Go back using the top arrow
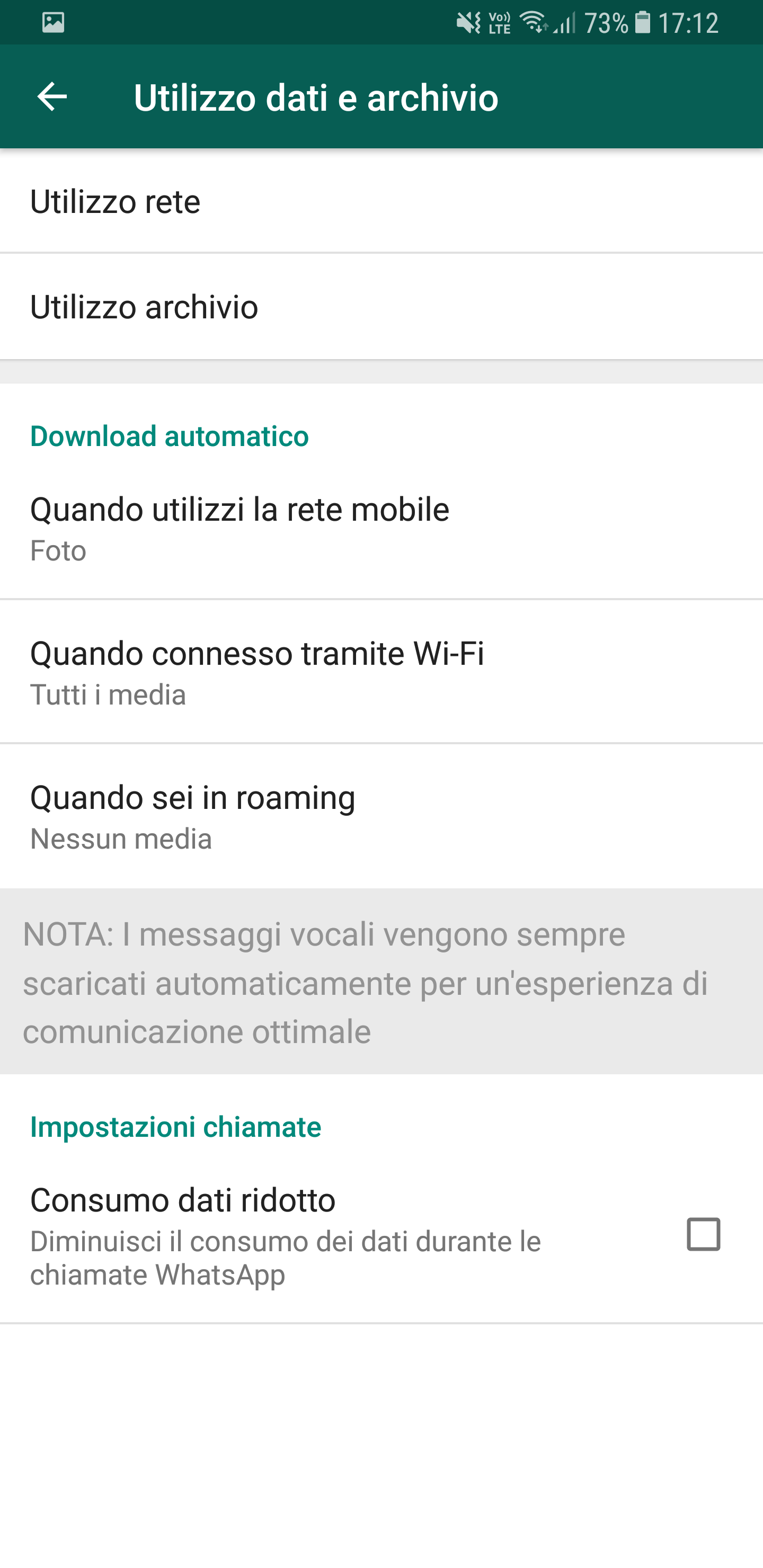Screen dimensions: 763x1568 tap(52, 97)
